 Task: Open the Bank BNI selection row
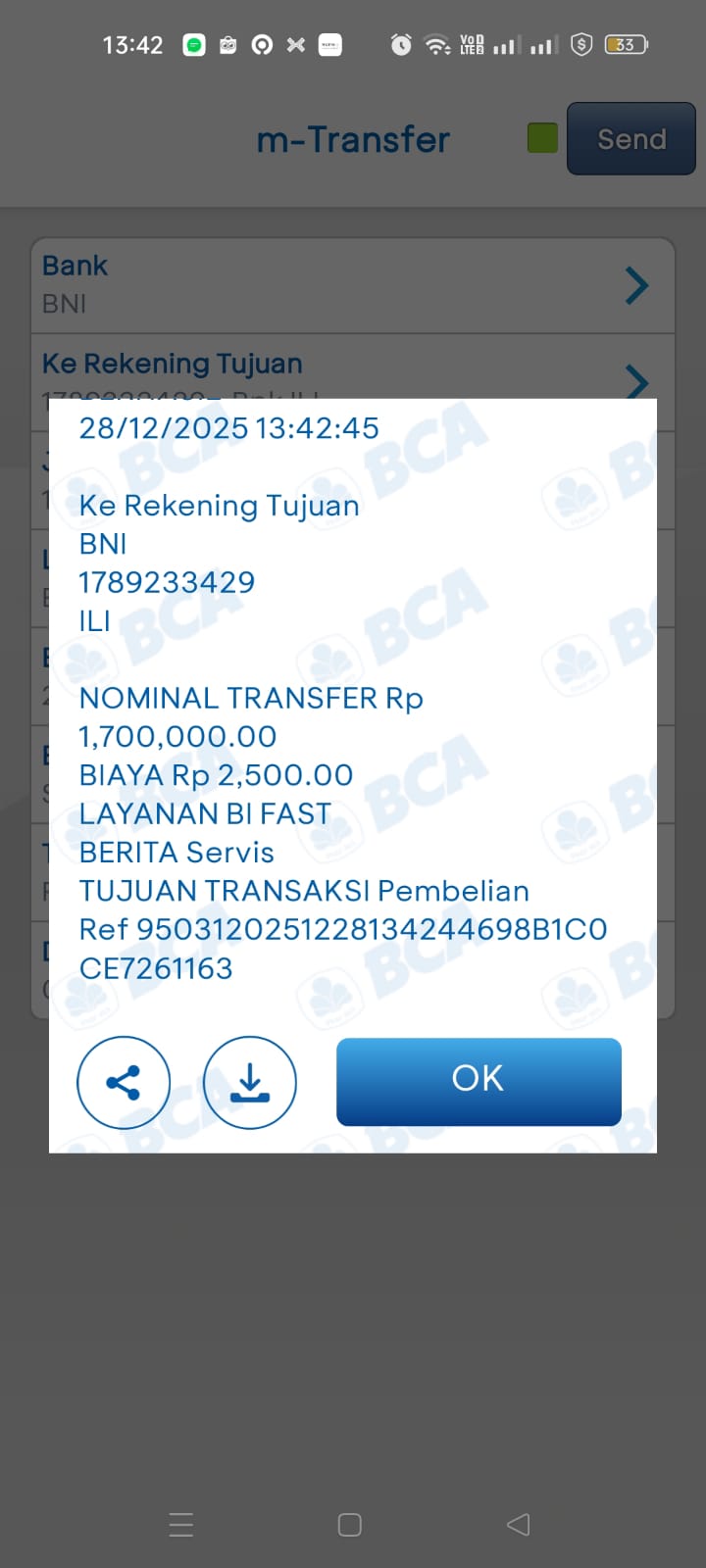(x=353, y=285)
